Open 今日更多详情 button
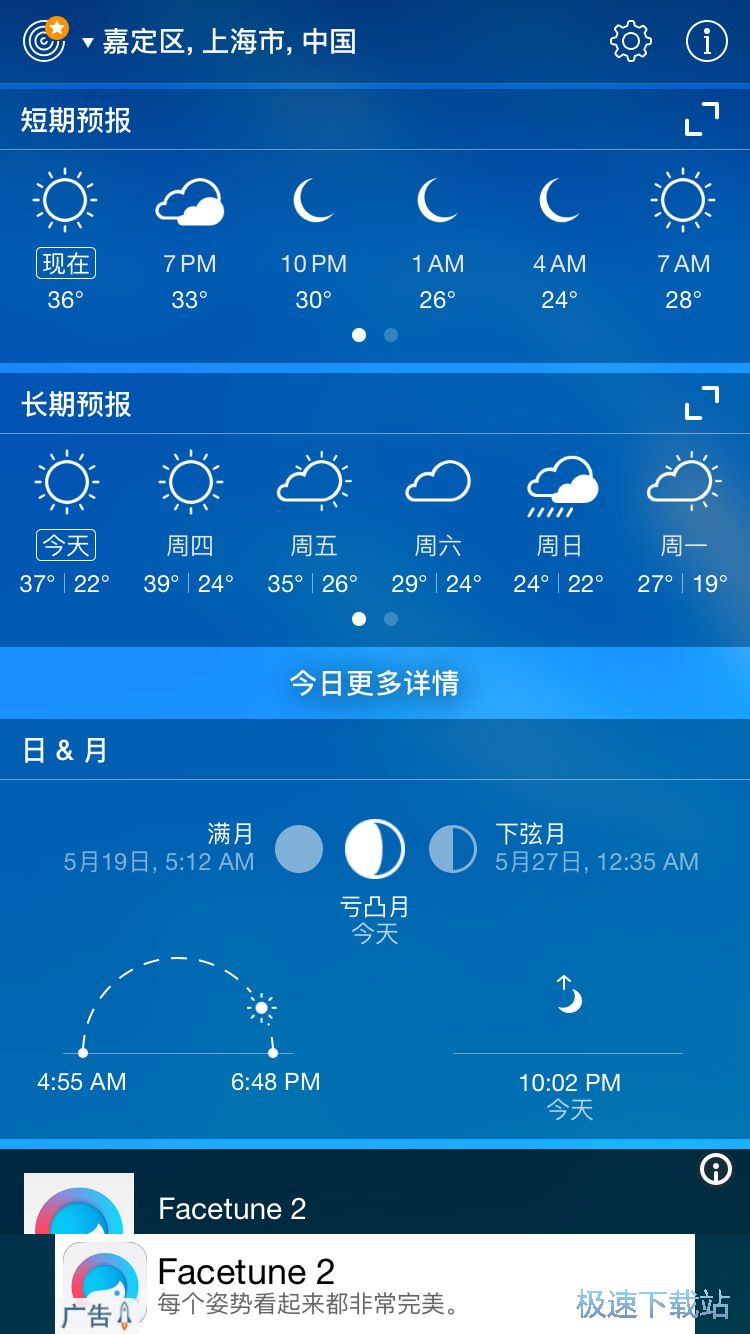 [375, 683]
